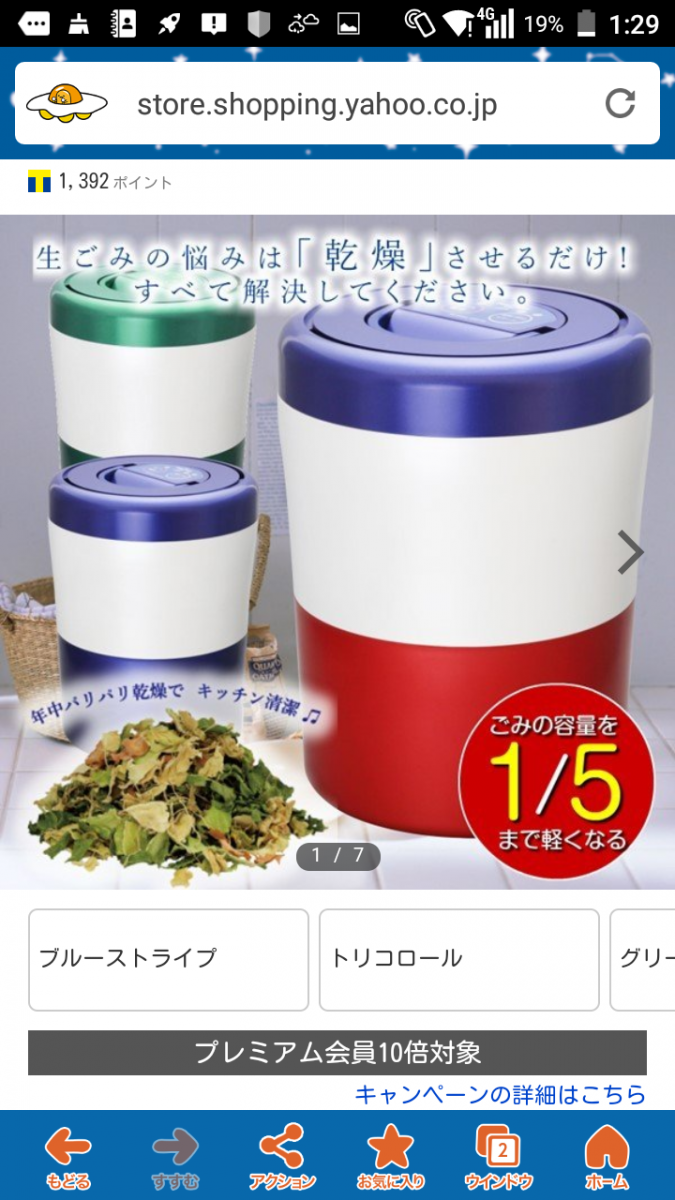Reload the page with the refresh icon
675x1200 pixels.
(620, 103)
